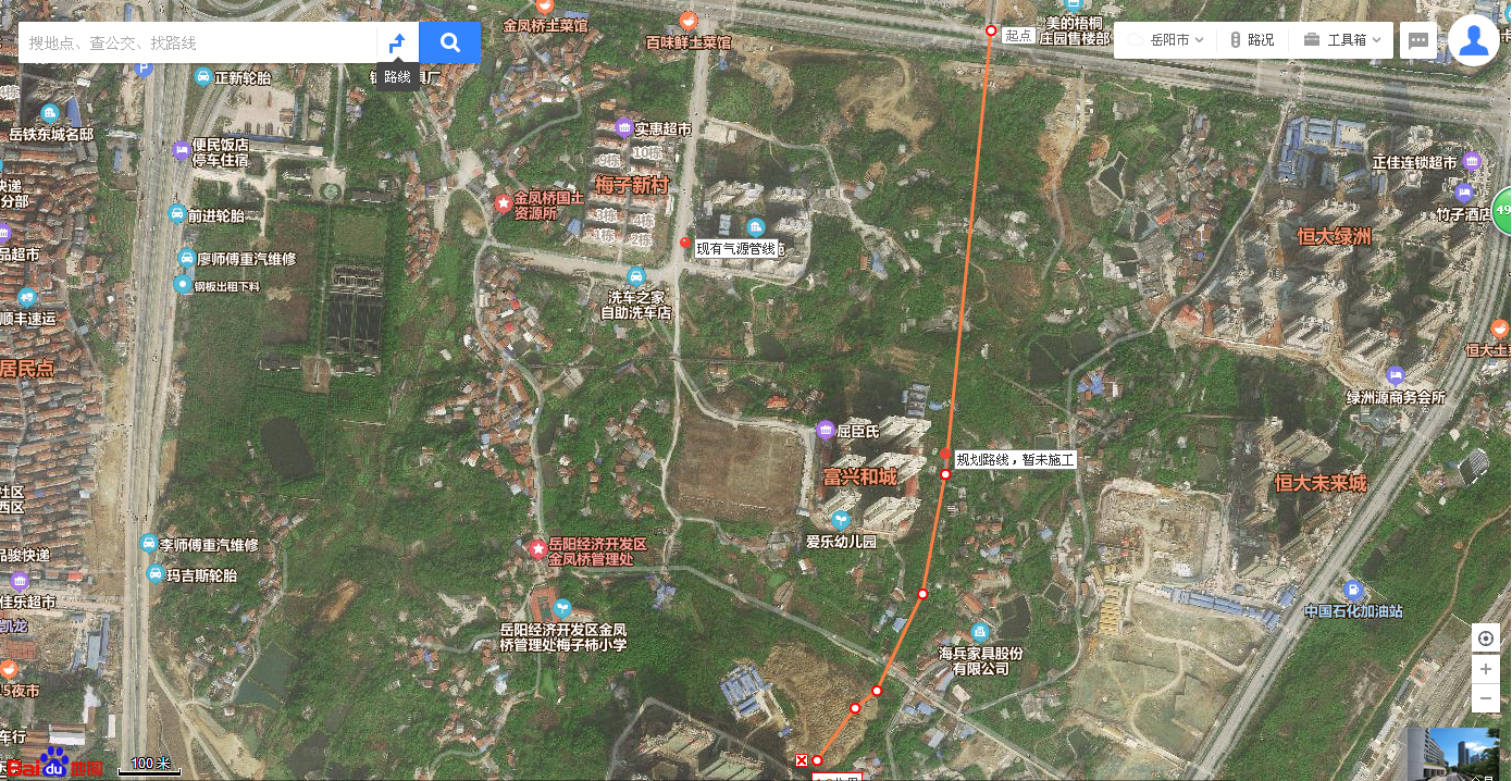Open the 中国石化加油站 gas station marker
1512x781 pixels.
tap(1353, 591)
